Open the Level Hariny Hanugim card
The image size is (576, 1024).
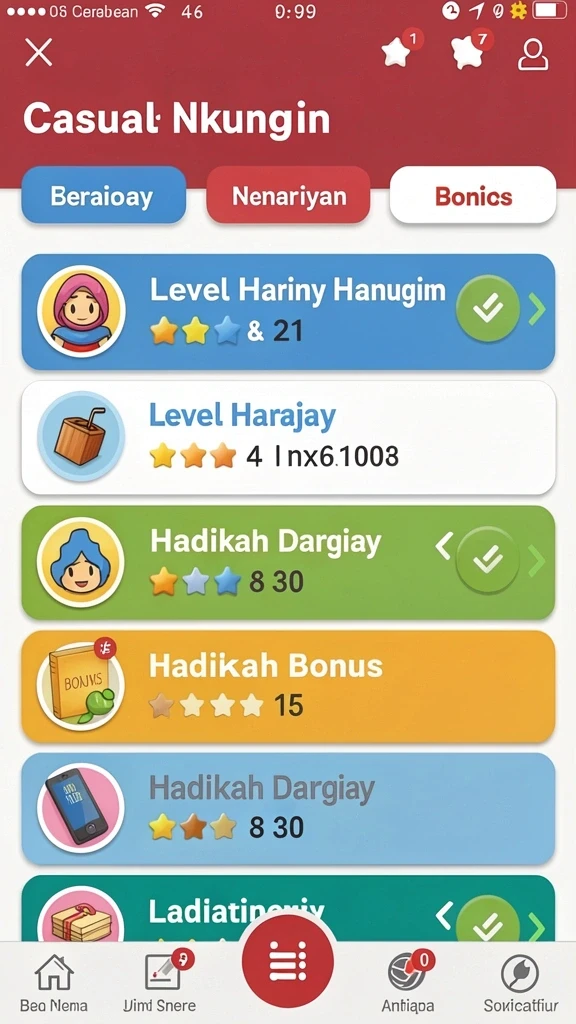288,312
